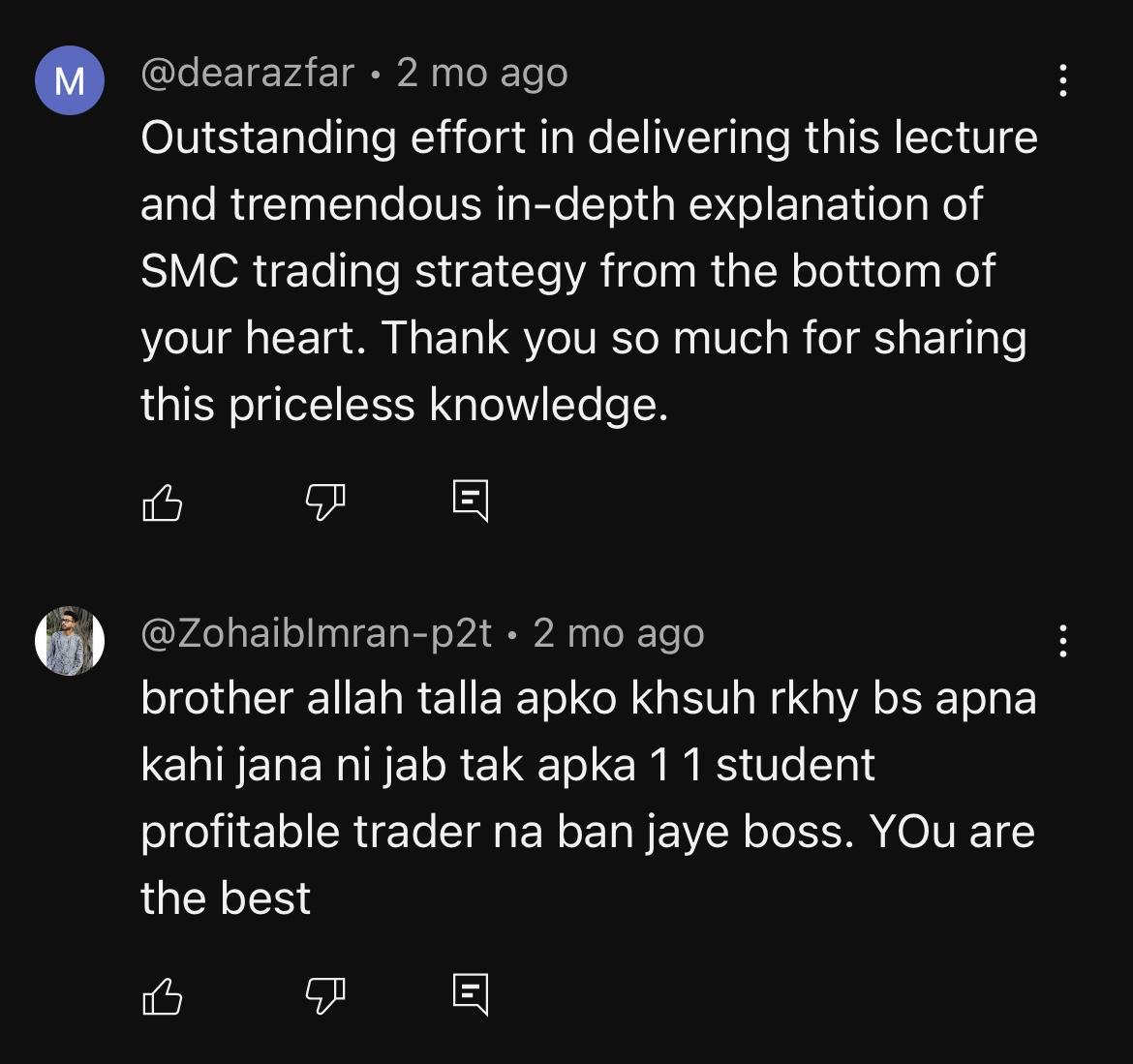Viewport: 1133px width, 1064px height.
Task: Dislike the comment by @dearazfar
Action: tap(325, 501)
